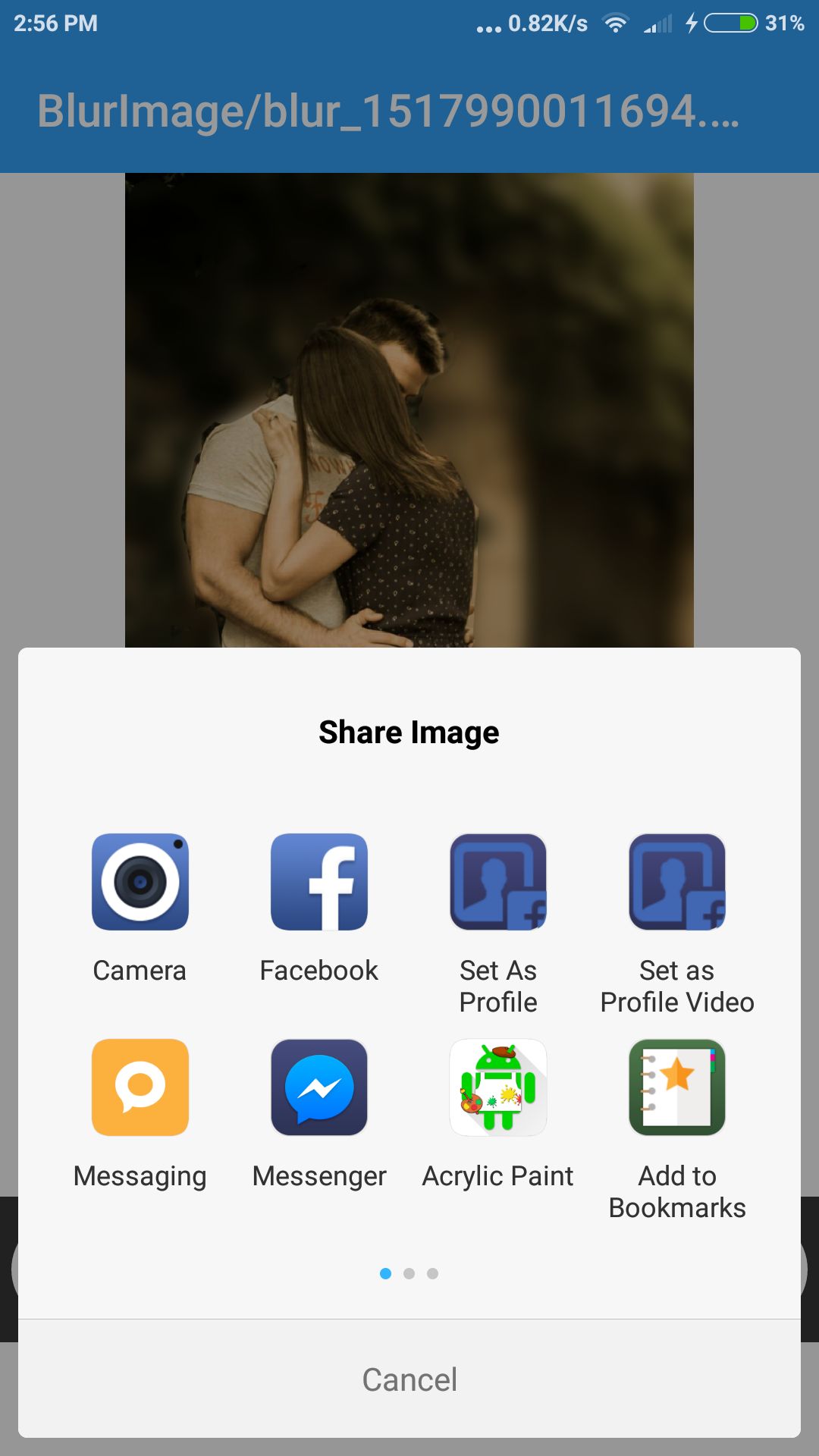The image size is (819, 1456).
Task: Share image to Facebook
Action: (318, 882)
